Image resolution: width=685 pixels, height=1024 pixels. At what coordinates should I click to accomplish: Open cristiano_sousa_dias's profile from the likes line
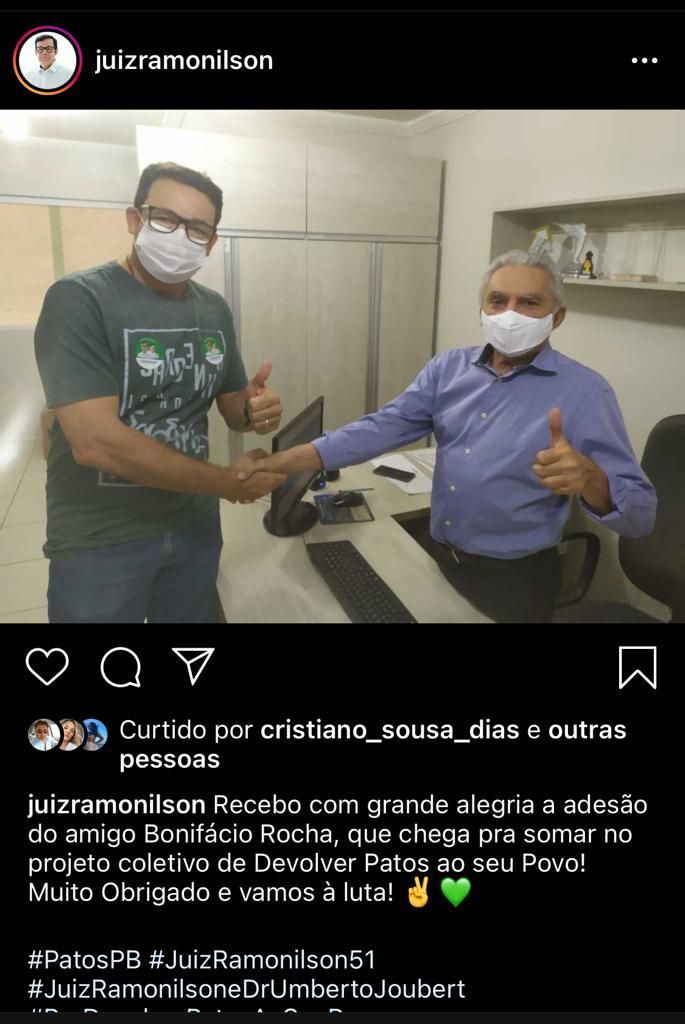click(389, 730)
